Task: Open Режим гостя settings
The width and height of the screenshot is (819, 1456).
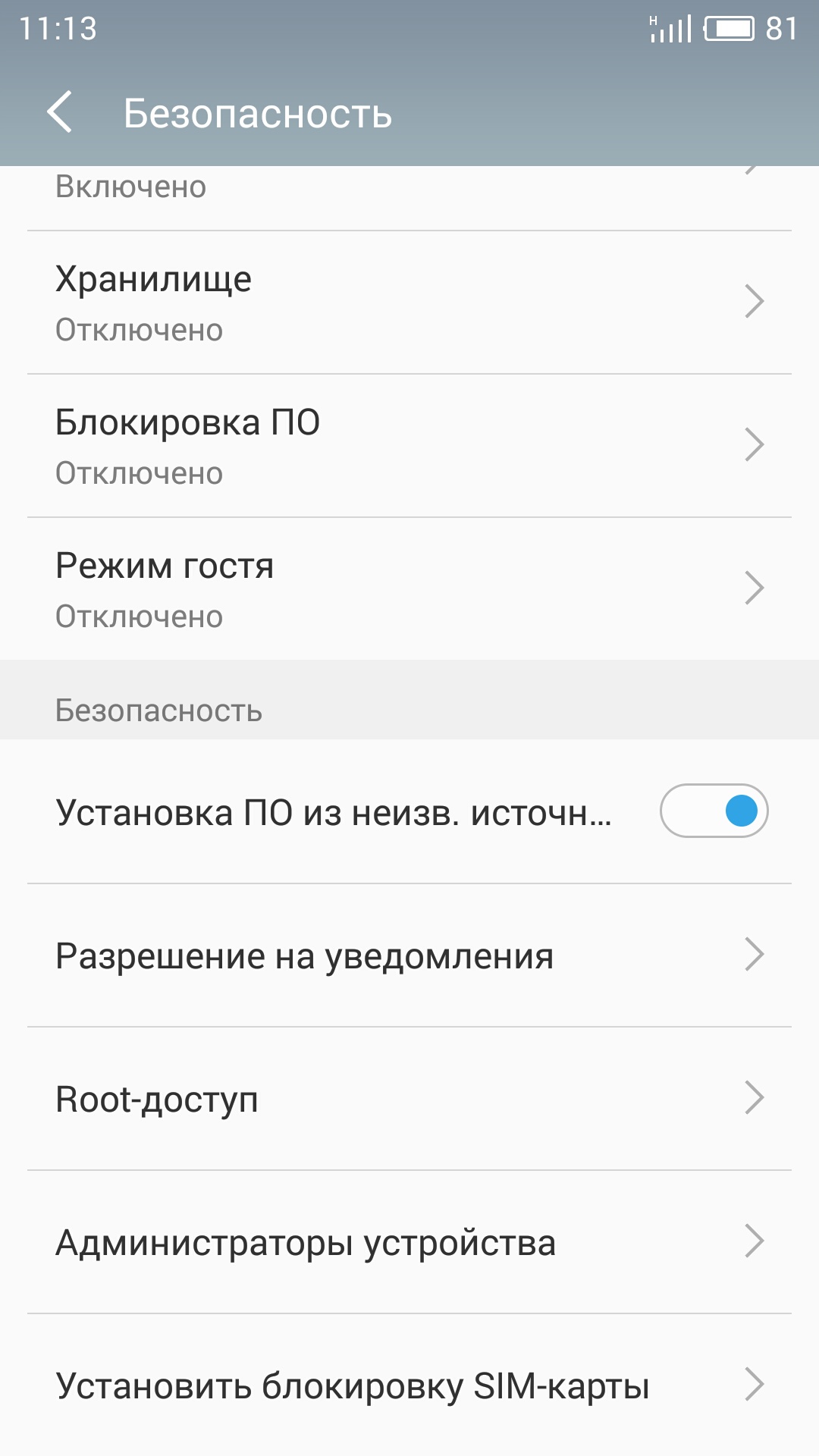Action: pyautogui.click(x=409, y=589)
